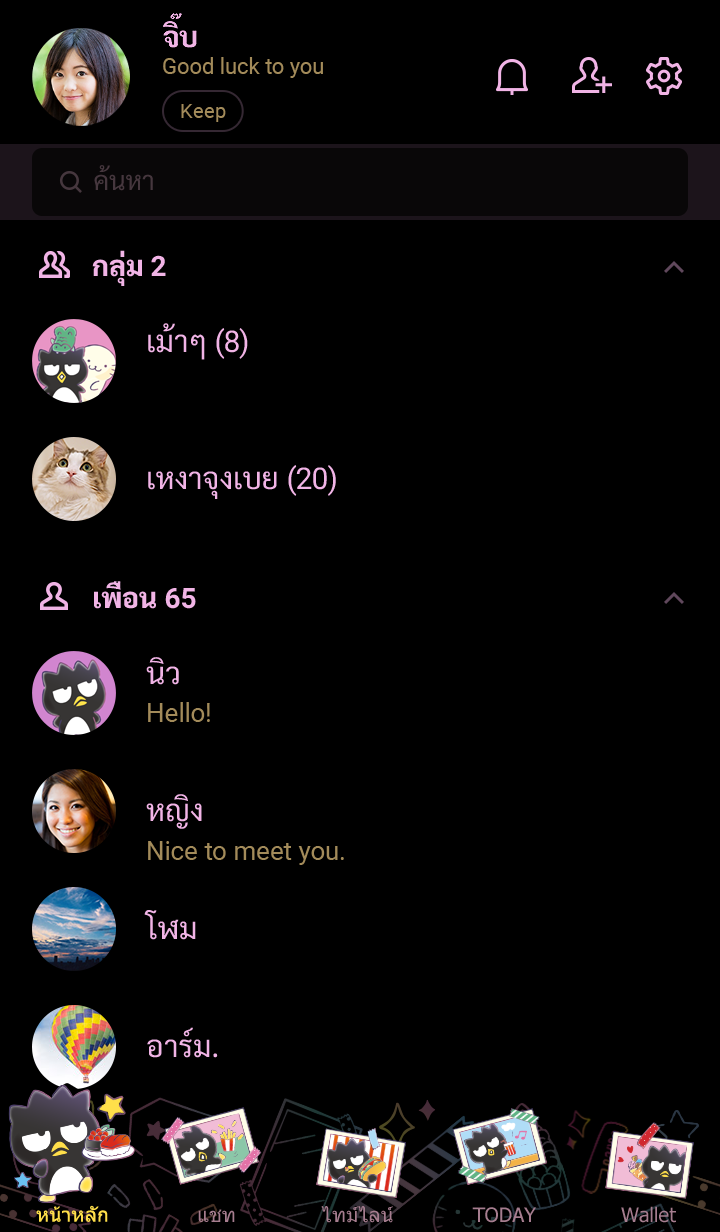720x1232 pixels.
Task: Collapse the กลุ่ม 2 section
Action: coord(674,267)
